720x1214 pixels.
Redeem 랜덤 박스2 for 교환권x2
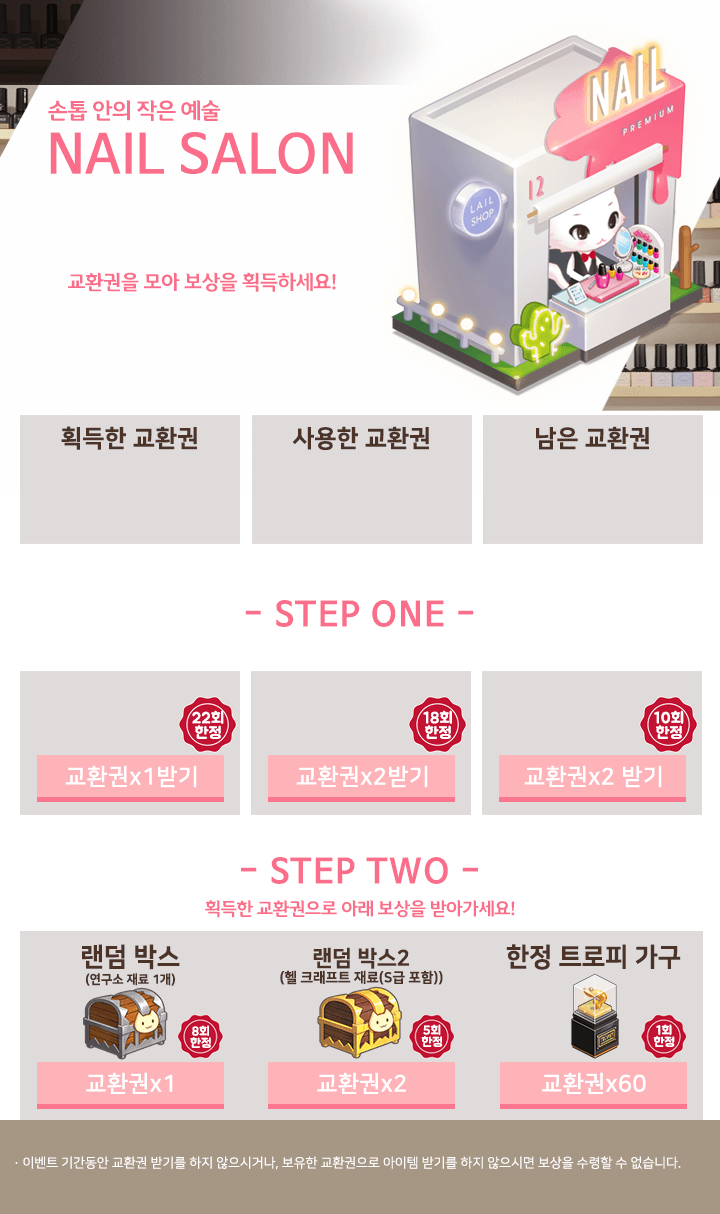tap(361, 1085)
